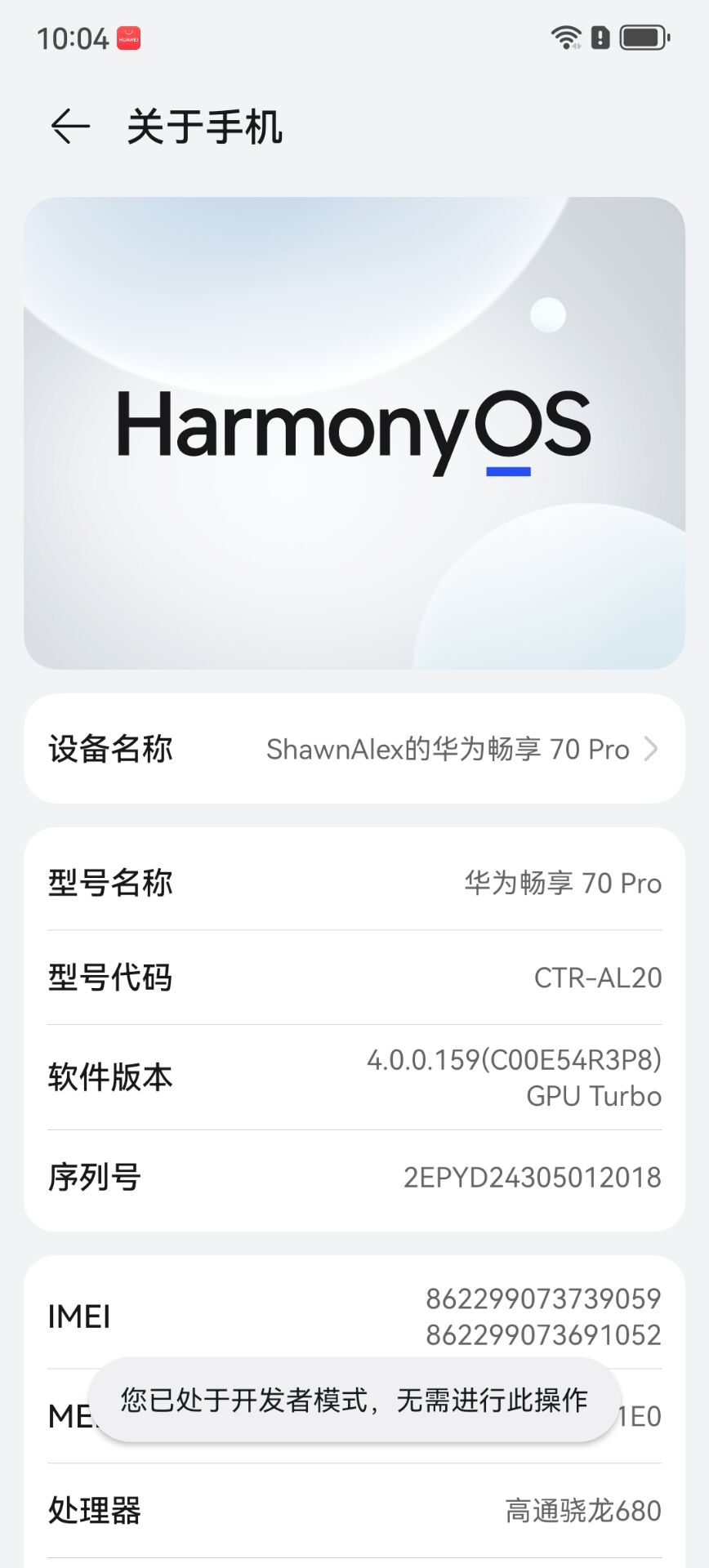Viewport: 709px width, 1568px height.
Task: Select the IMEI number 862299073739059
Action: coord(542,1298)
